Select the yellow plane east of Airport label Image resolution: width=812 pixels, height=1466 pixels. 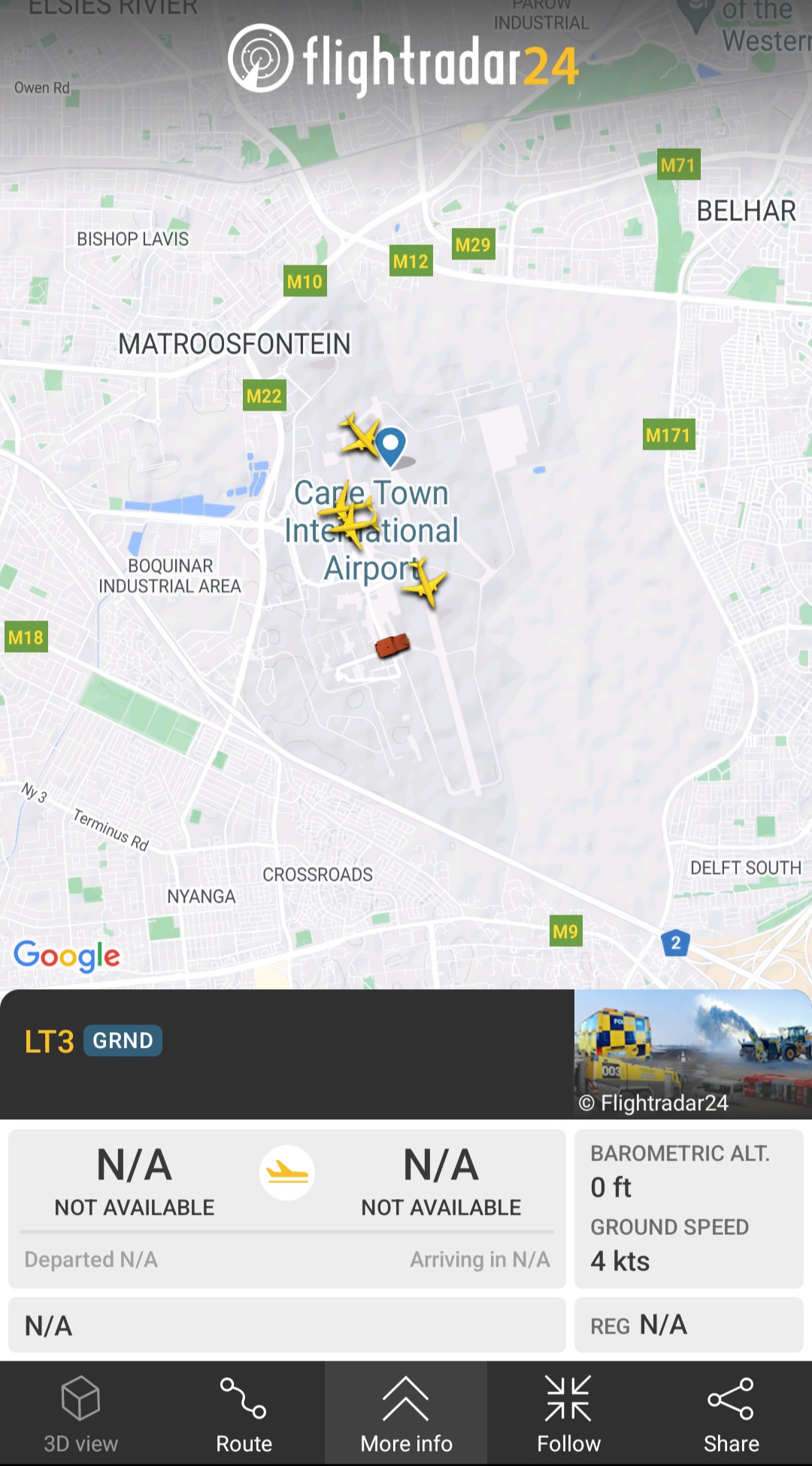pos(426,581)
